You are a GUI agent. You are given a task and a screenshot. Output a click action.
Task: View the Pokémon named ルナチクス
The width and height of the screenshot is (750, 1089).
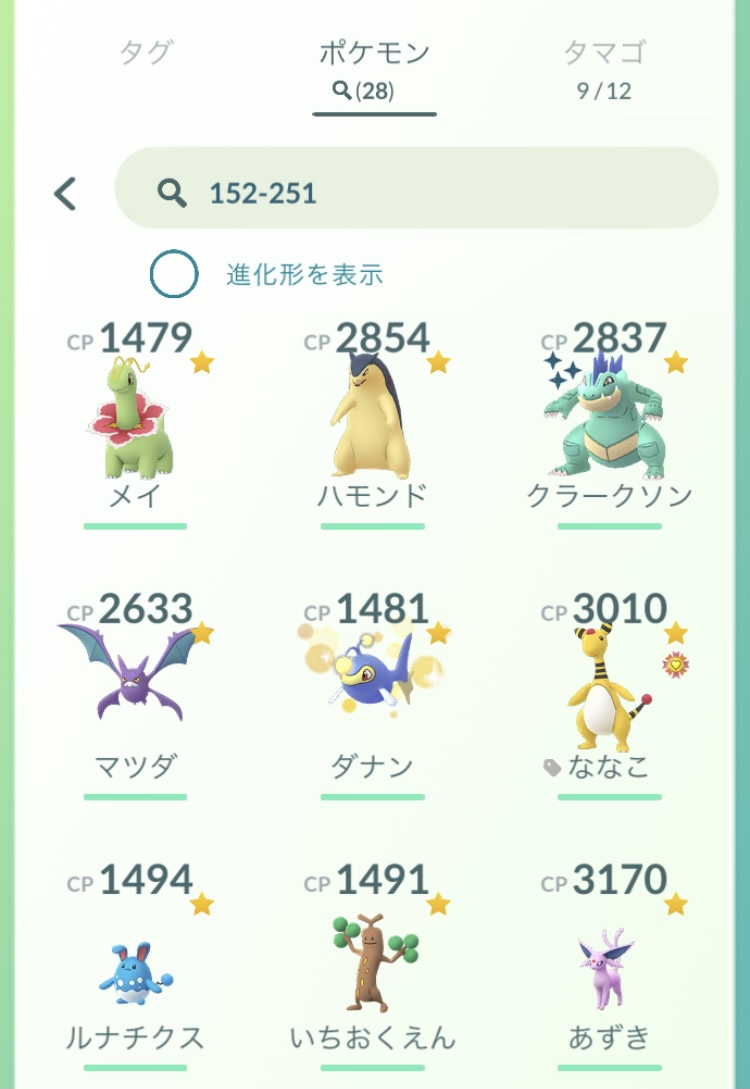pyautogui.click(x=135, y=966)
